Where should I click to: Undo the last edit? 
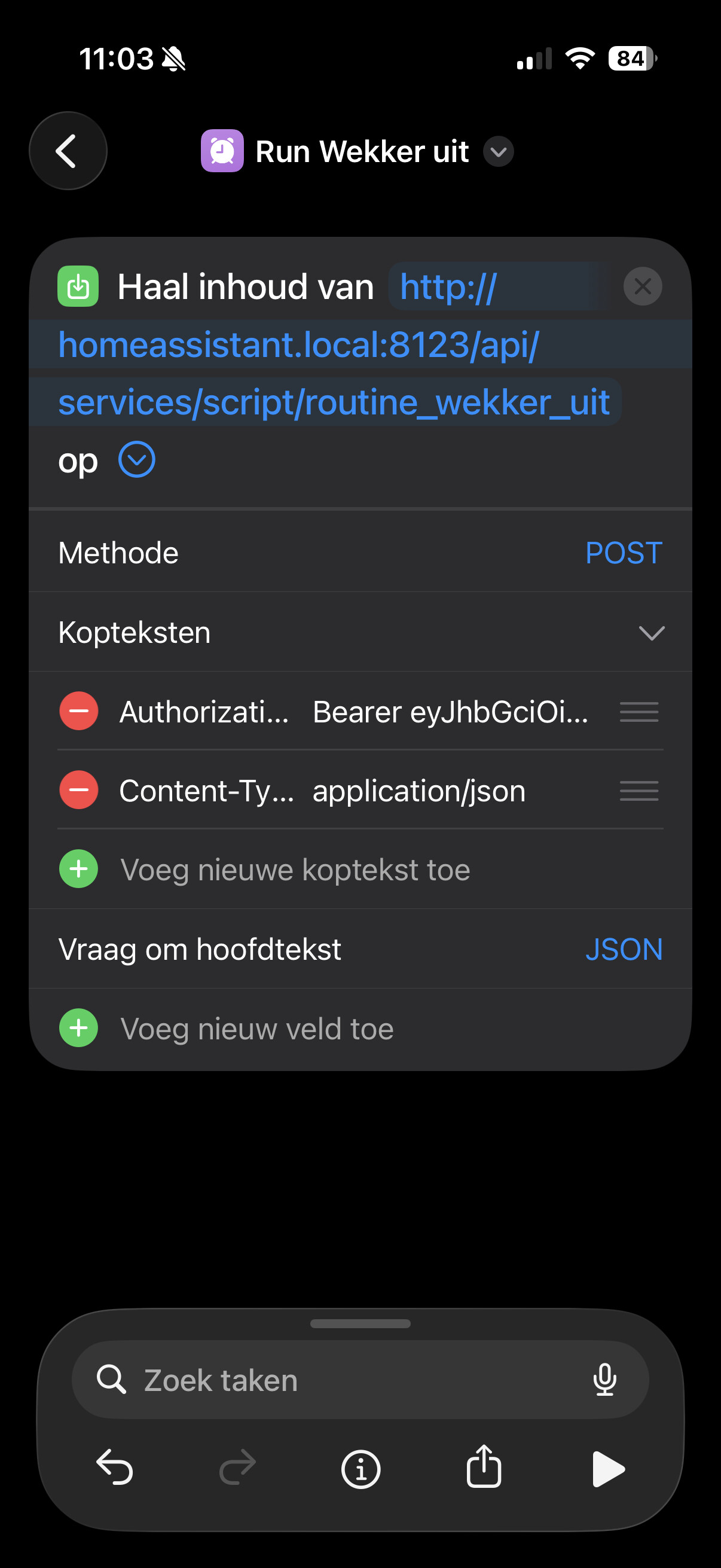click(x=115, y=1469)
